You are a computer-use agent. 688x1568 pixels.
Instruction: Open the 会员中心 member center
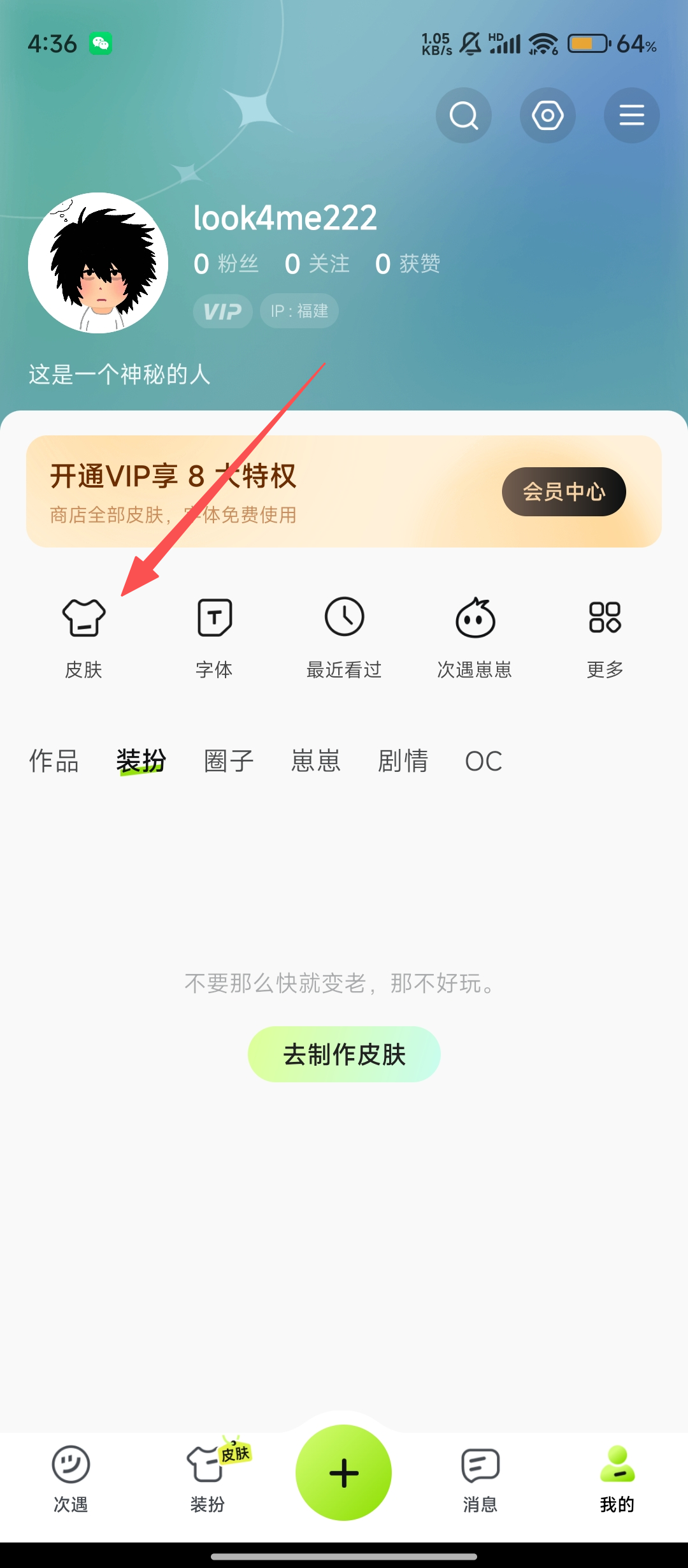pos(564,491)
